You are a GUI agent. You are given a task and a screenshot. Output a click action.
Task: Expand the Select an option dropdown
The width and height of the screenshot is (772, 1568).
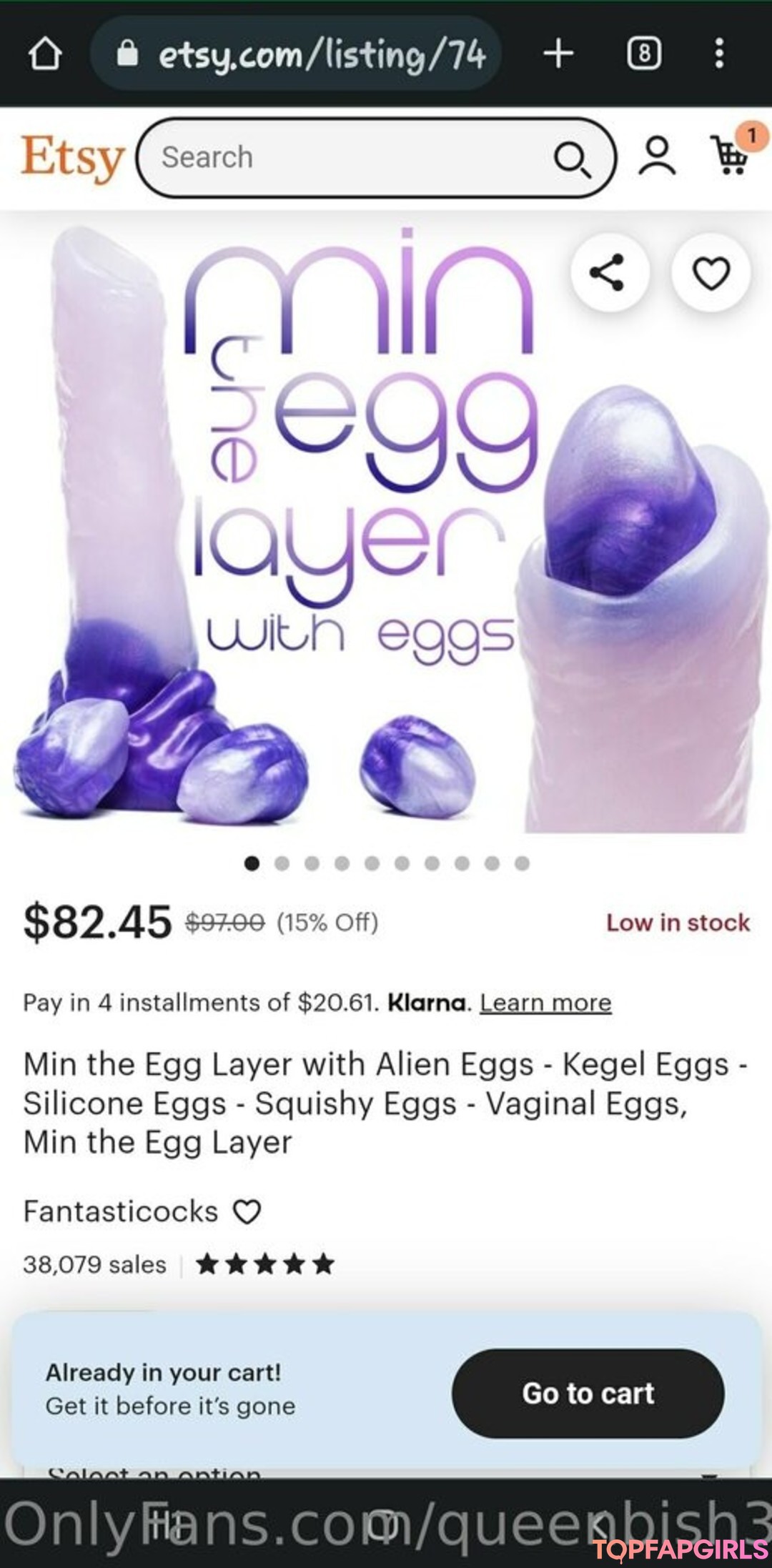tap(386, 1472)
